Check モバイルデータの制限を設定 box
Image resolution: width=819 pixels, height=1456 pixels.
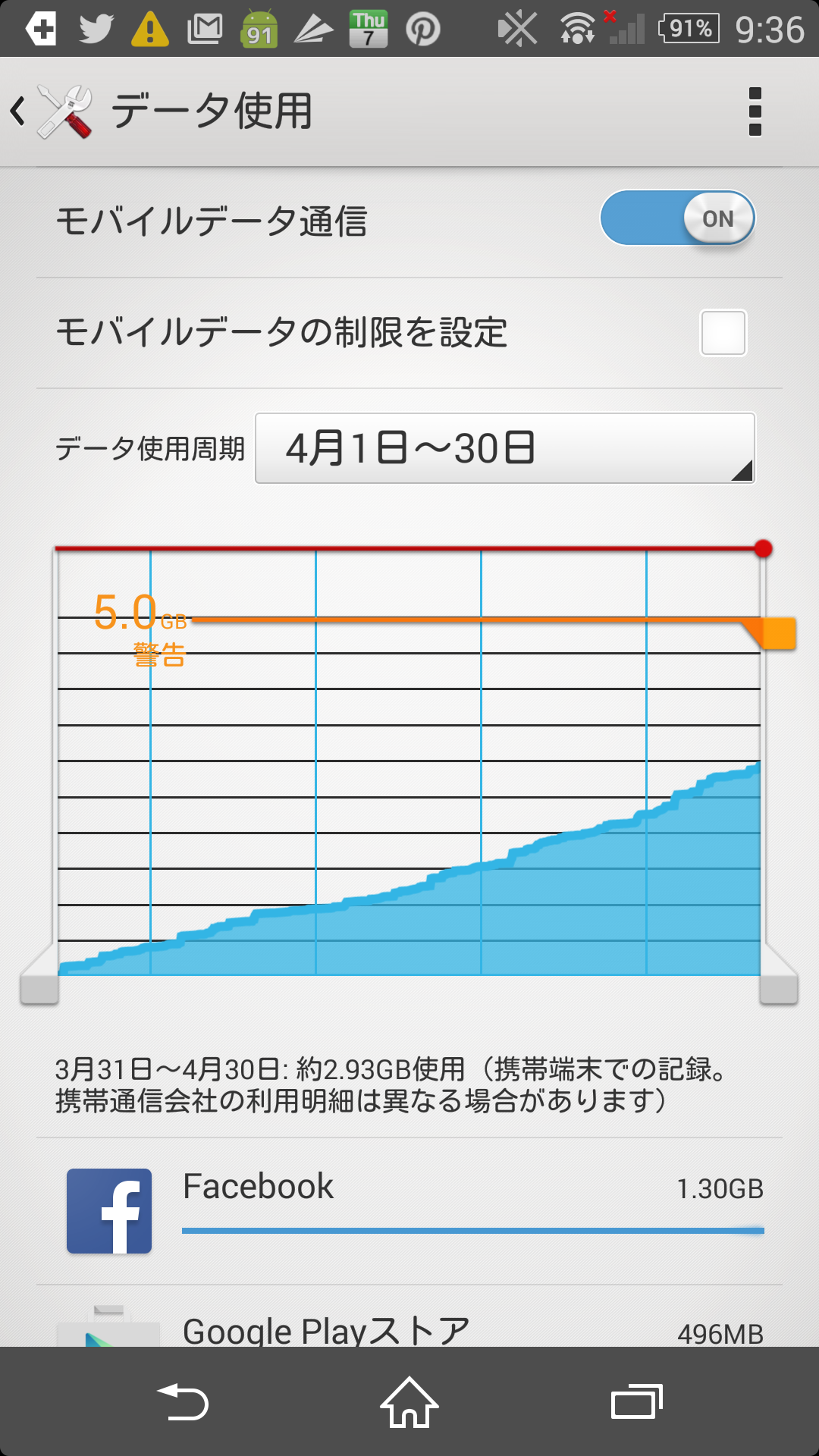pyautogui.click(x=723, y=333)
